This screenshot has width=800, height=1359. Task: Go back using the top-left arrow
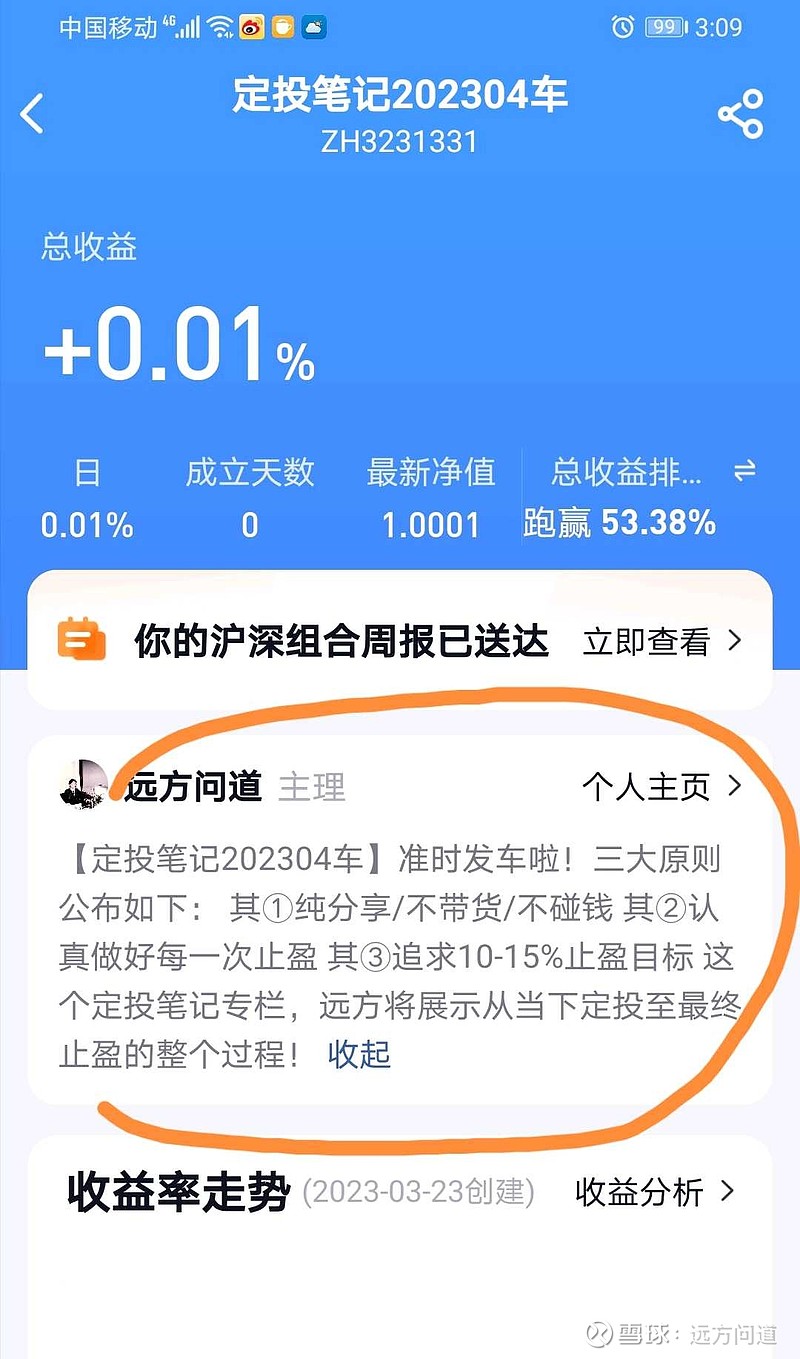[x=32, y=114]
